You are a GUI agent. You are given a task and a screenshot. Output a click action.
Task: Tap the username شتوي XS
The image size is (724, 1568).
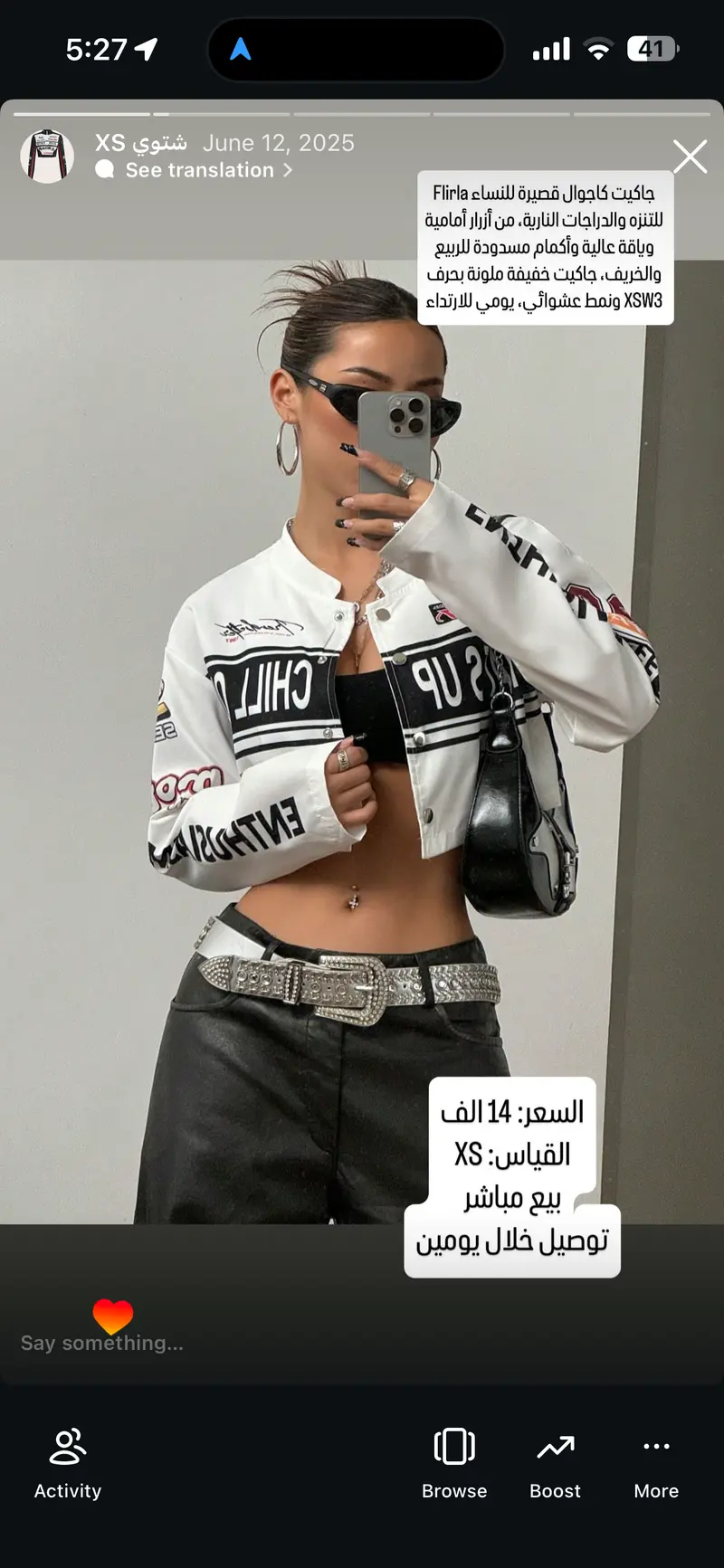(x=143, y=142)
